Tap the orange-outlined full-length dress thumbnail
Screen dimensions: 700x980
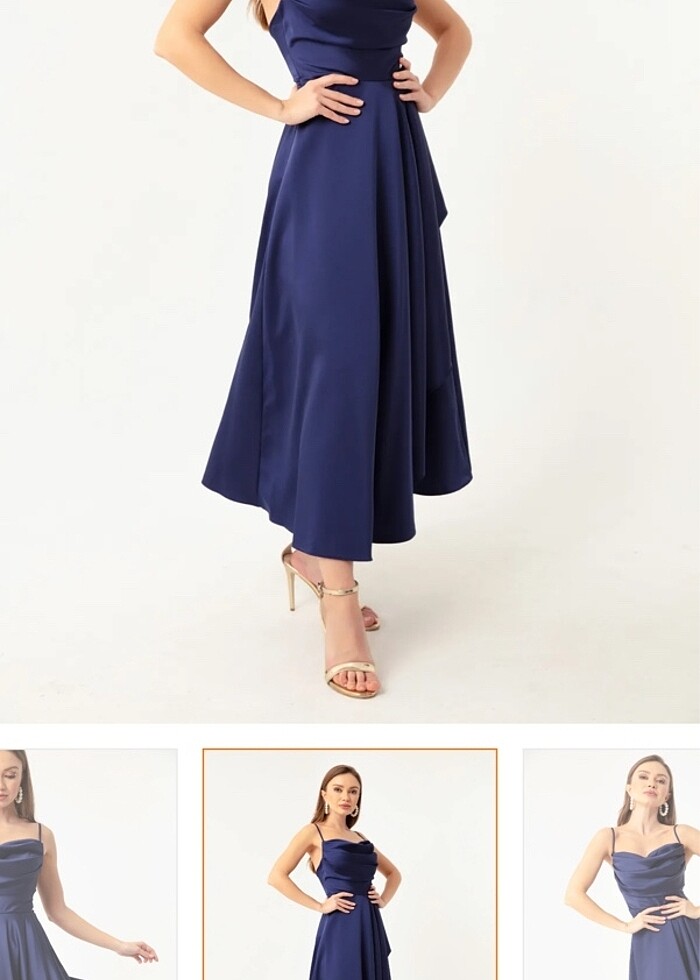click(350, 864)
